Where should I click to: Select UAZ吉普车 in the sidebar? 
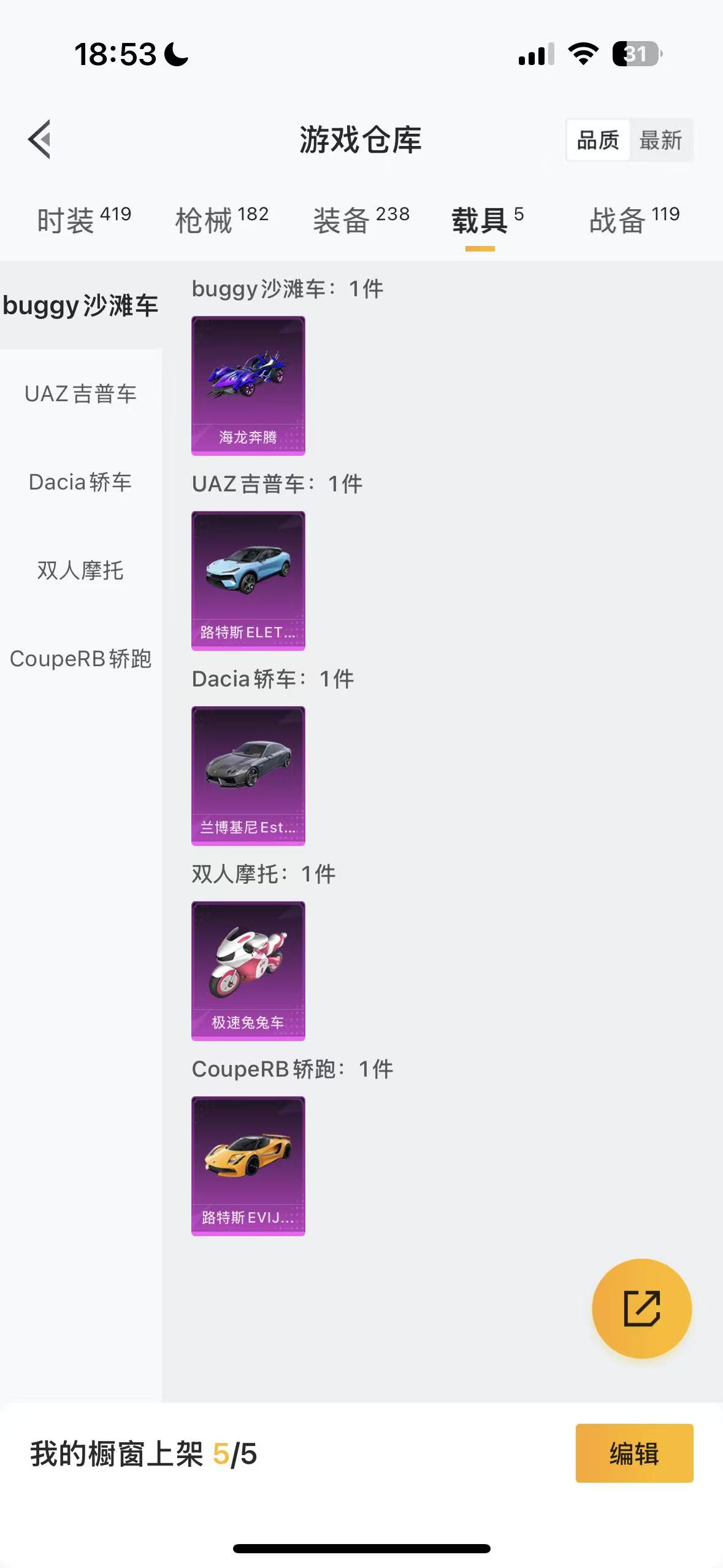80,394
